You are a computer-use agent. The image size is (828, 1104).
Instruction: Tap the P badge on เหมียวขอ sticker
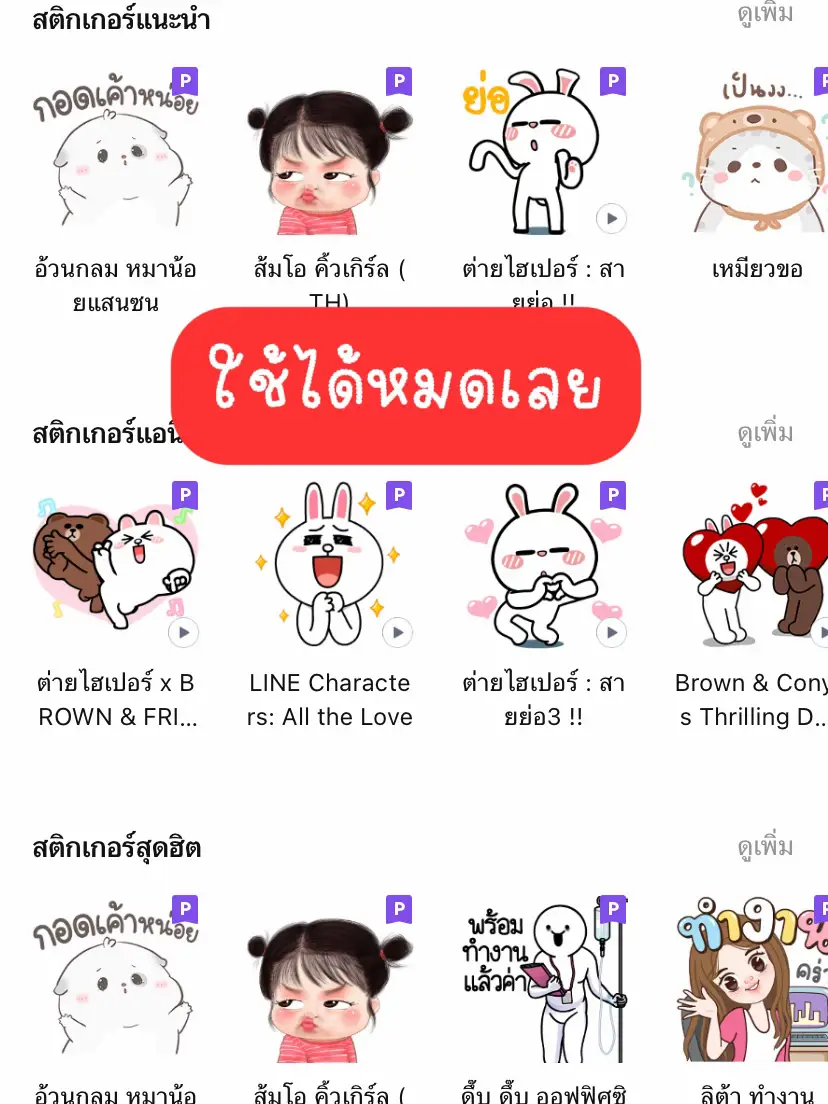click(822, 82)
